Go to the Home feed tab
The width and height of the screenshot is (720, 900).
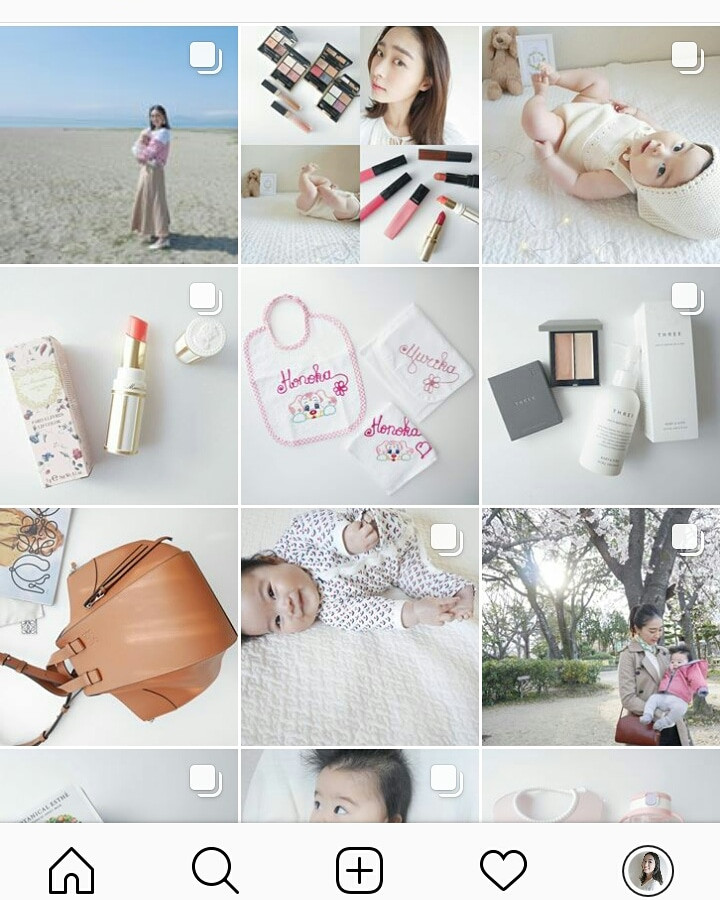[x=72, y=870]
